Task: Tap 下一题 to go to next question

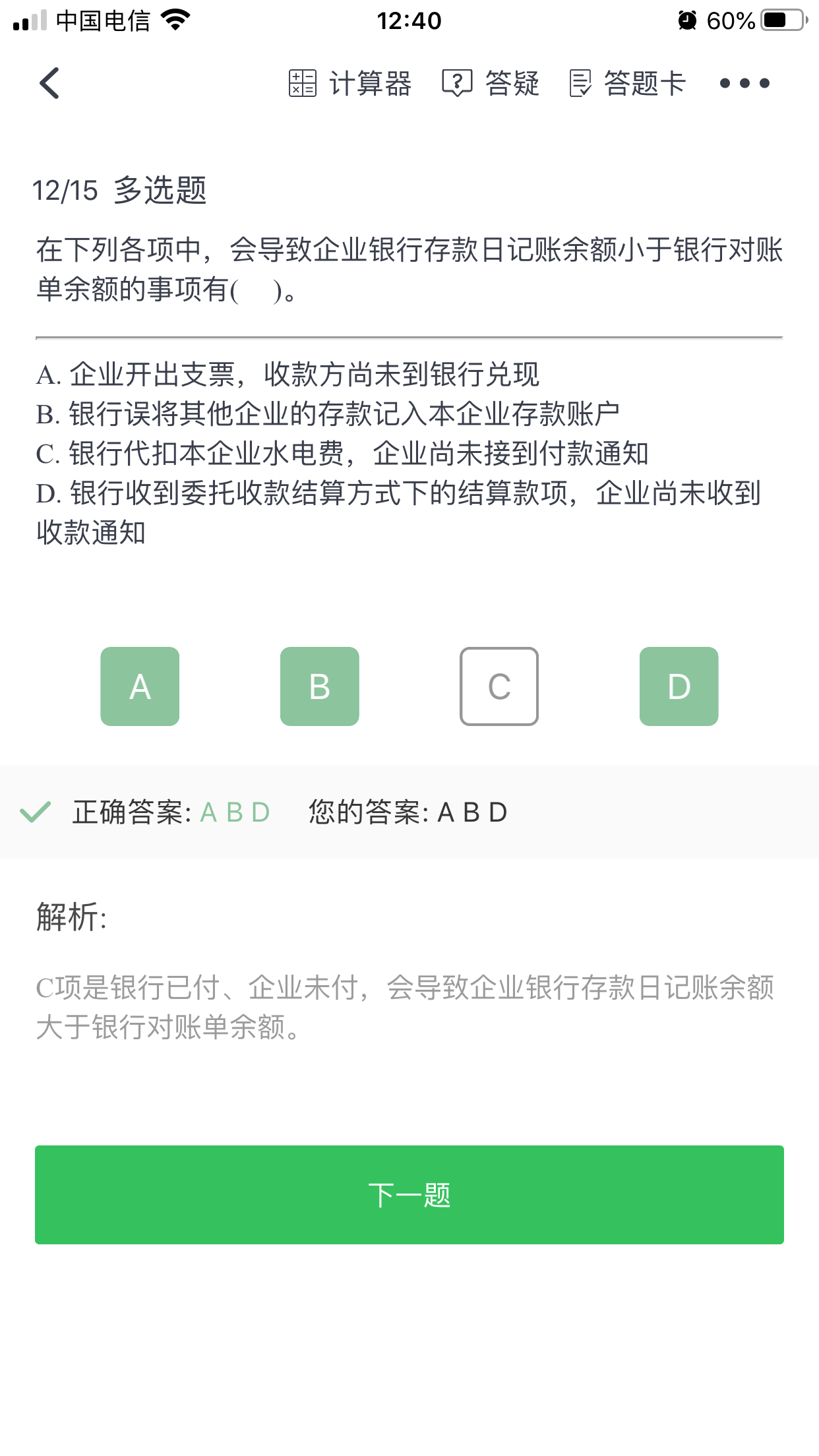Action: pyautogui.click(x=409, y=1195)
